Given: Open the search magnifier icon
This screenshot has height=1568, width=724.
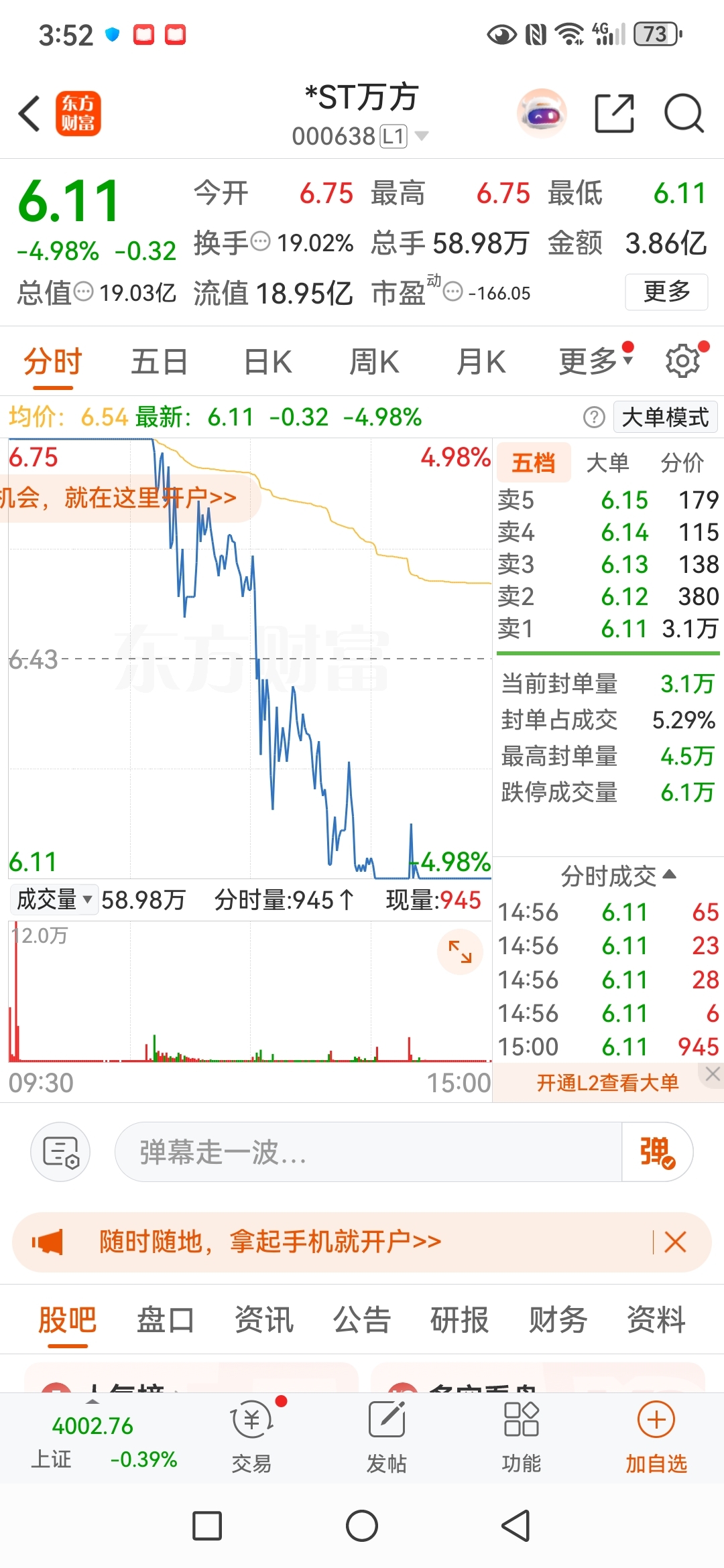Looking at the screenshot, I should click(684, 113).
